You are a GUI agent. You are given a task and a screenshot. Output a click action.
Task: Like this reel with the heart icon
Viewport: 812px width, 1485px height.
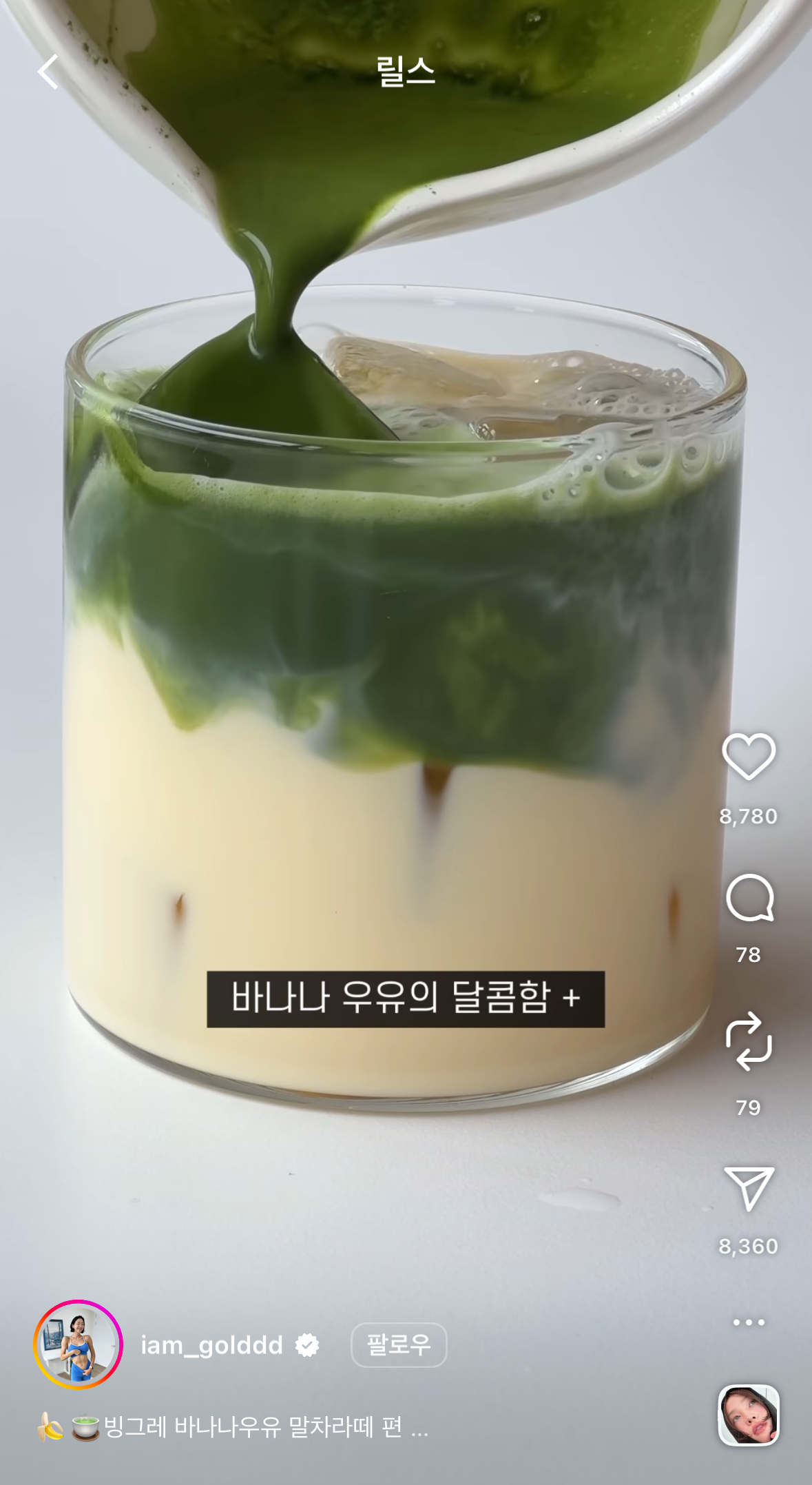749,757
